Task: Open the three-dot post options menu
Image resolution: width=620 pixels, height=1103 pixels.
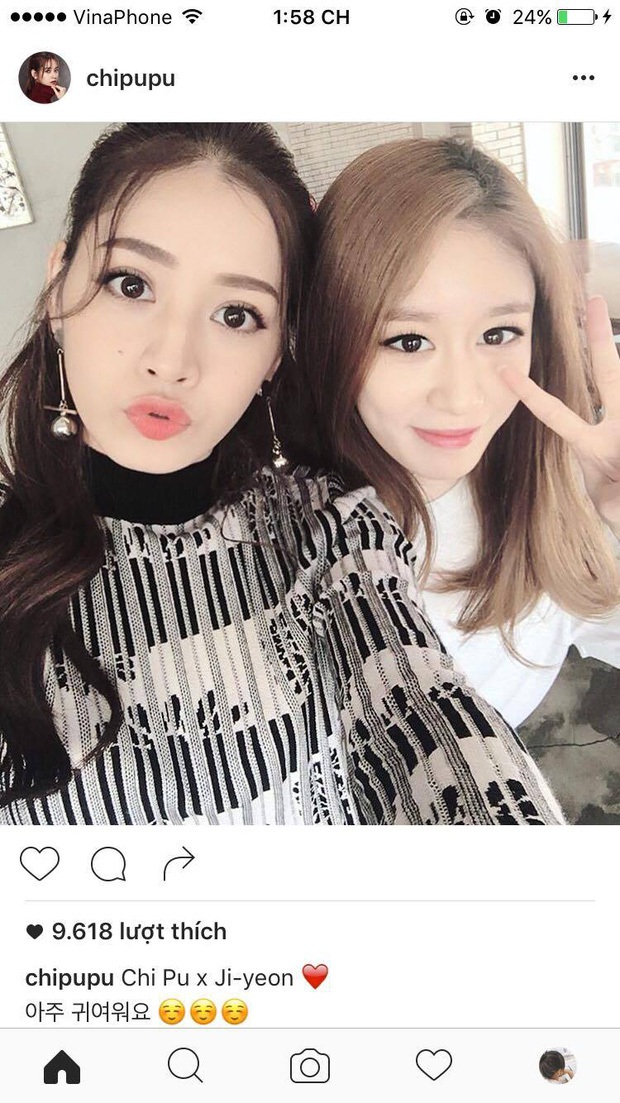Action: click(583, 78)
